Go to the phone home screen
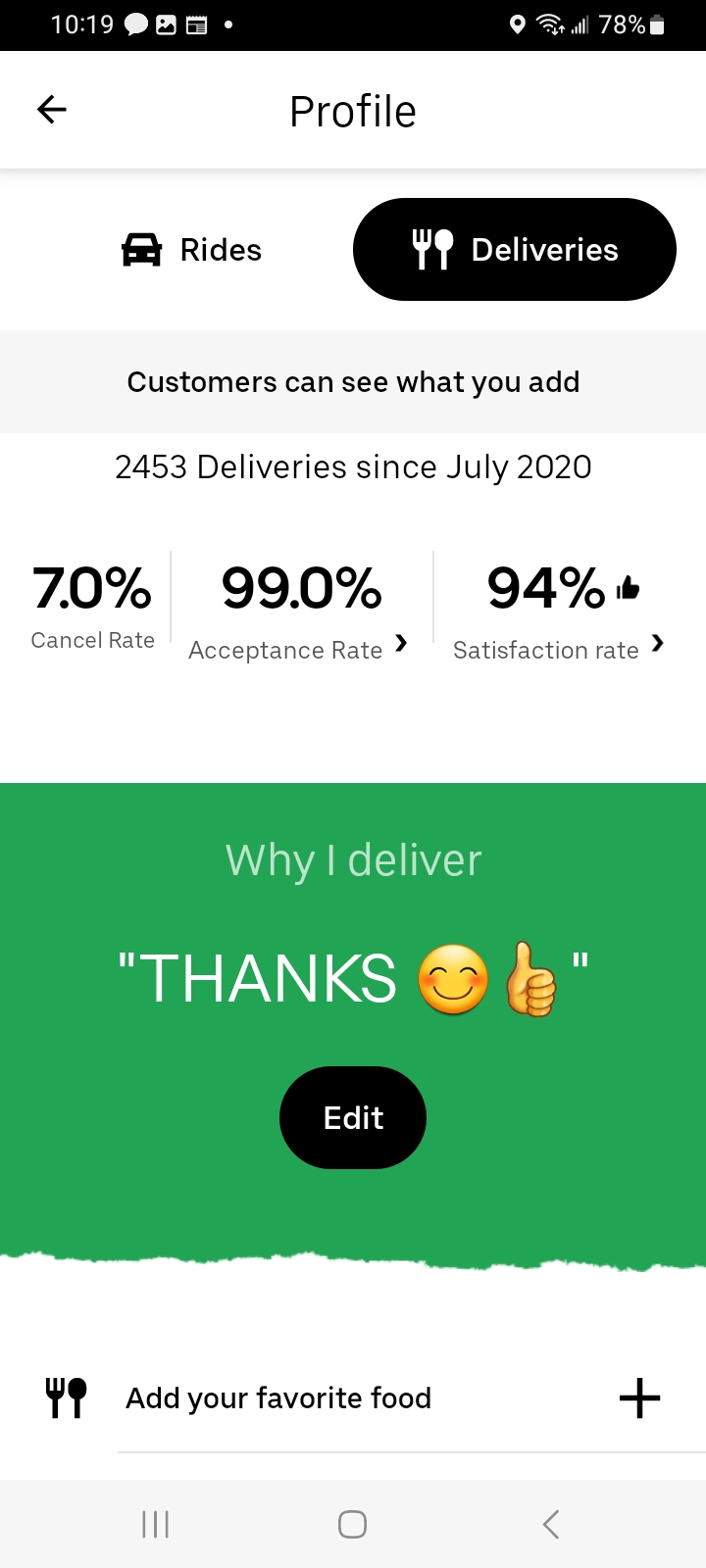706x1568 pixels. (353, 1524)
